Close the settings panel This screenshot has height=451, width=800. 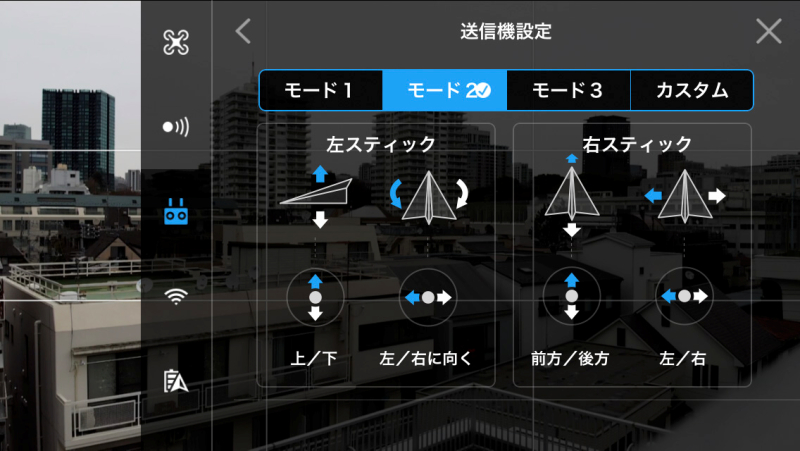click(x=768, y=31)
